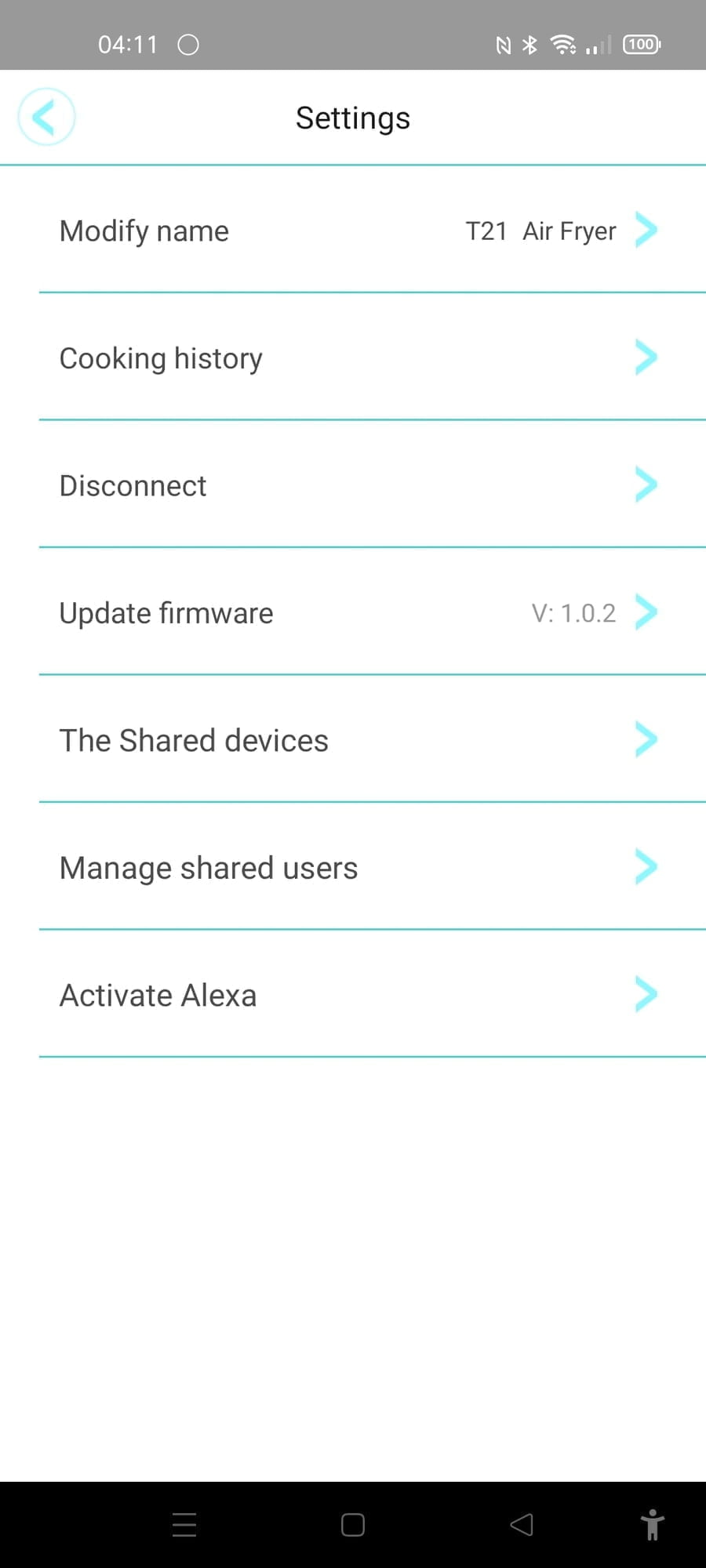Open The Shared devices
This screenshot has width=706, height=1568.
(x=353, y=740)
